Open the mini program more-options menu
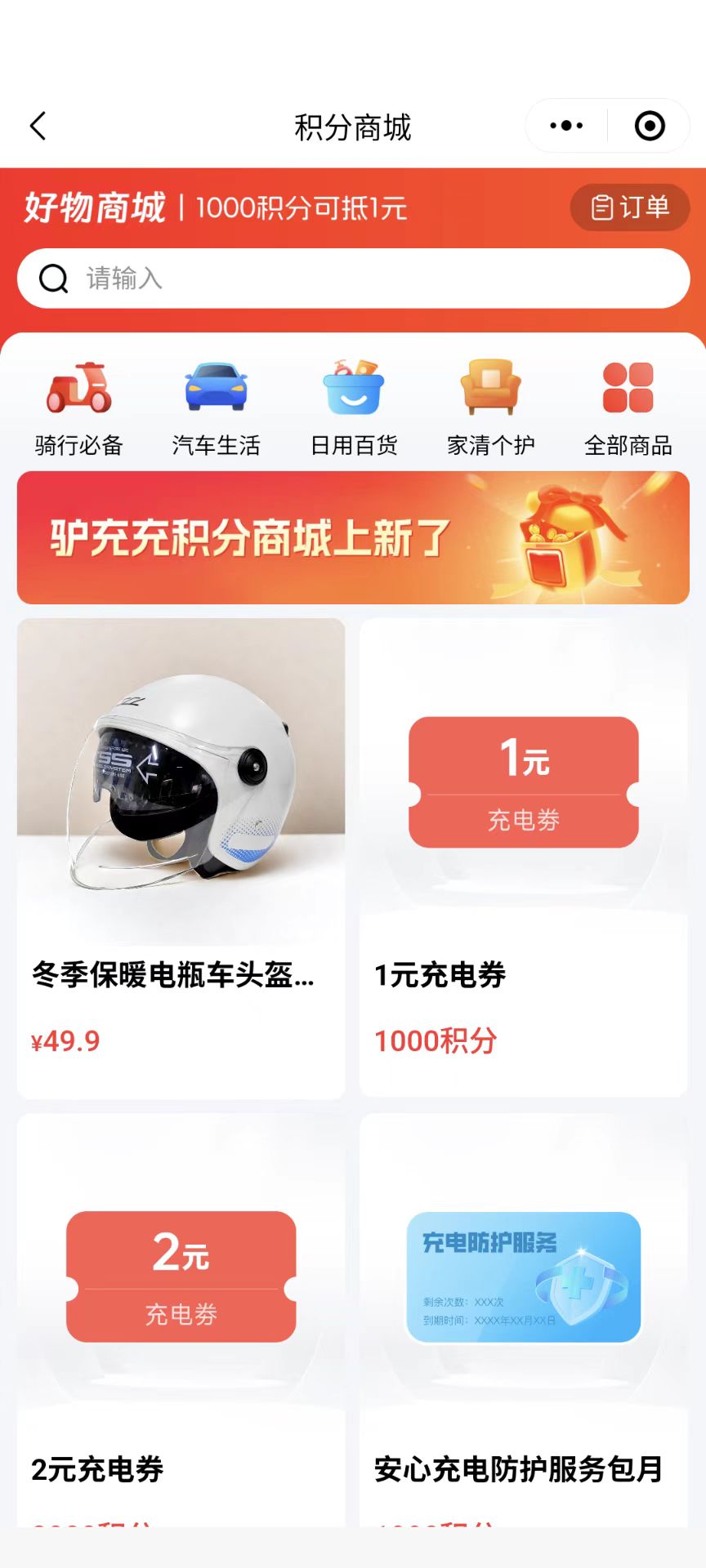The width and height of the screenshot is (706, 1568). [566, 126]
